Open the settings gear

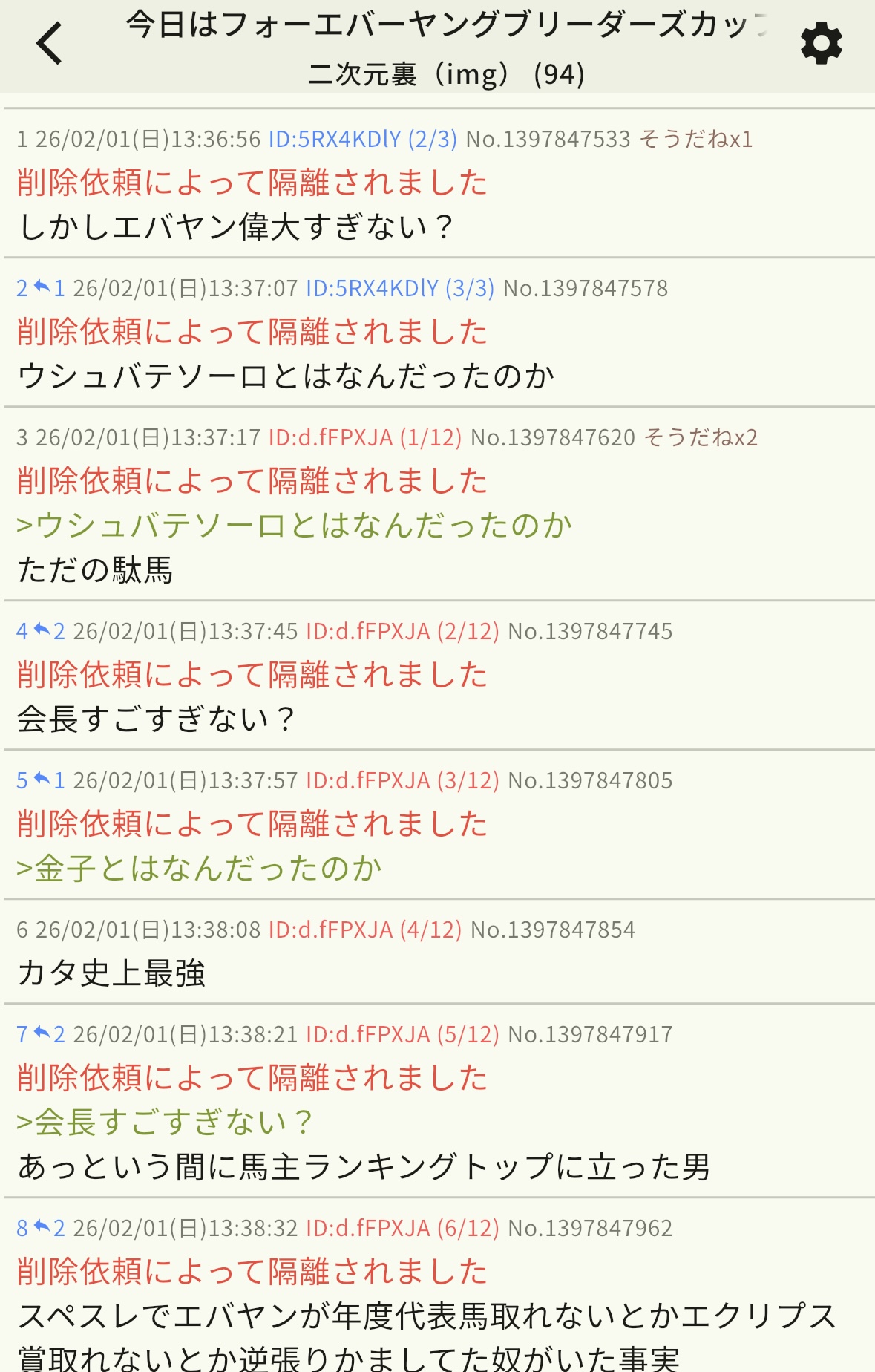click(x=821, y=44)
